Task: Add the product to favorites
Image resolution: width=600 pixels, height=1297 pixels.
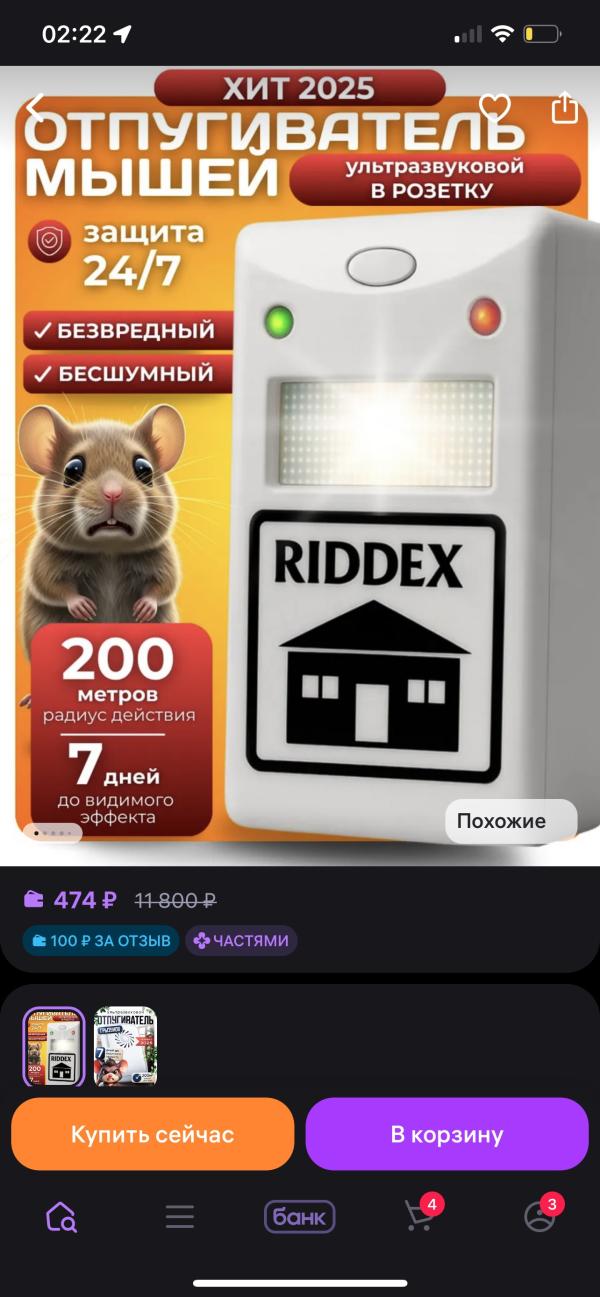Action: coord(495,107)
